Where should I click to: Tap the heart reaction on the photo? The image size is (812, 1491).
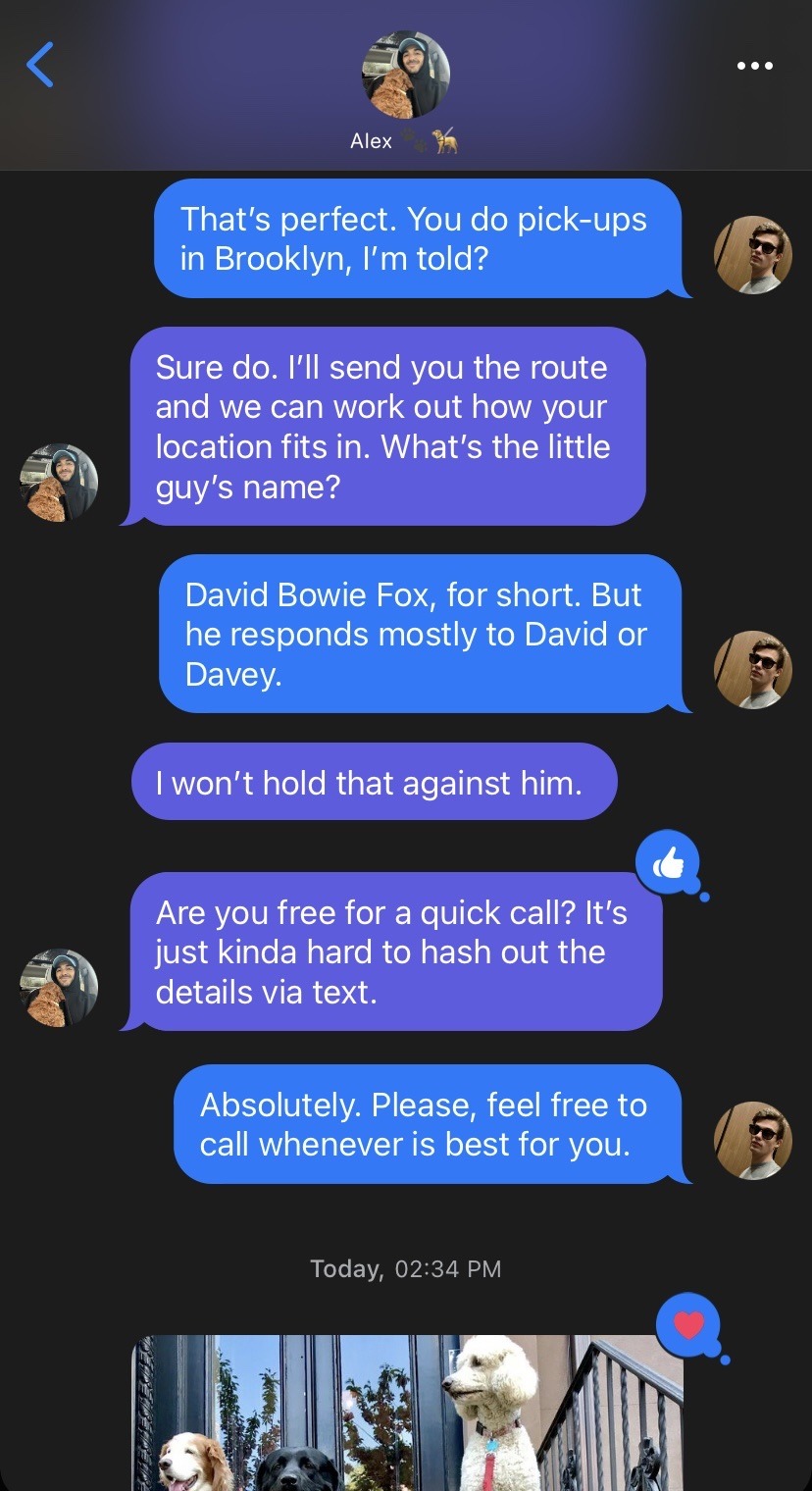[x=689, y=1325]
